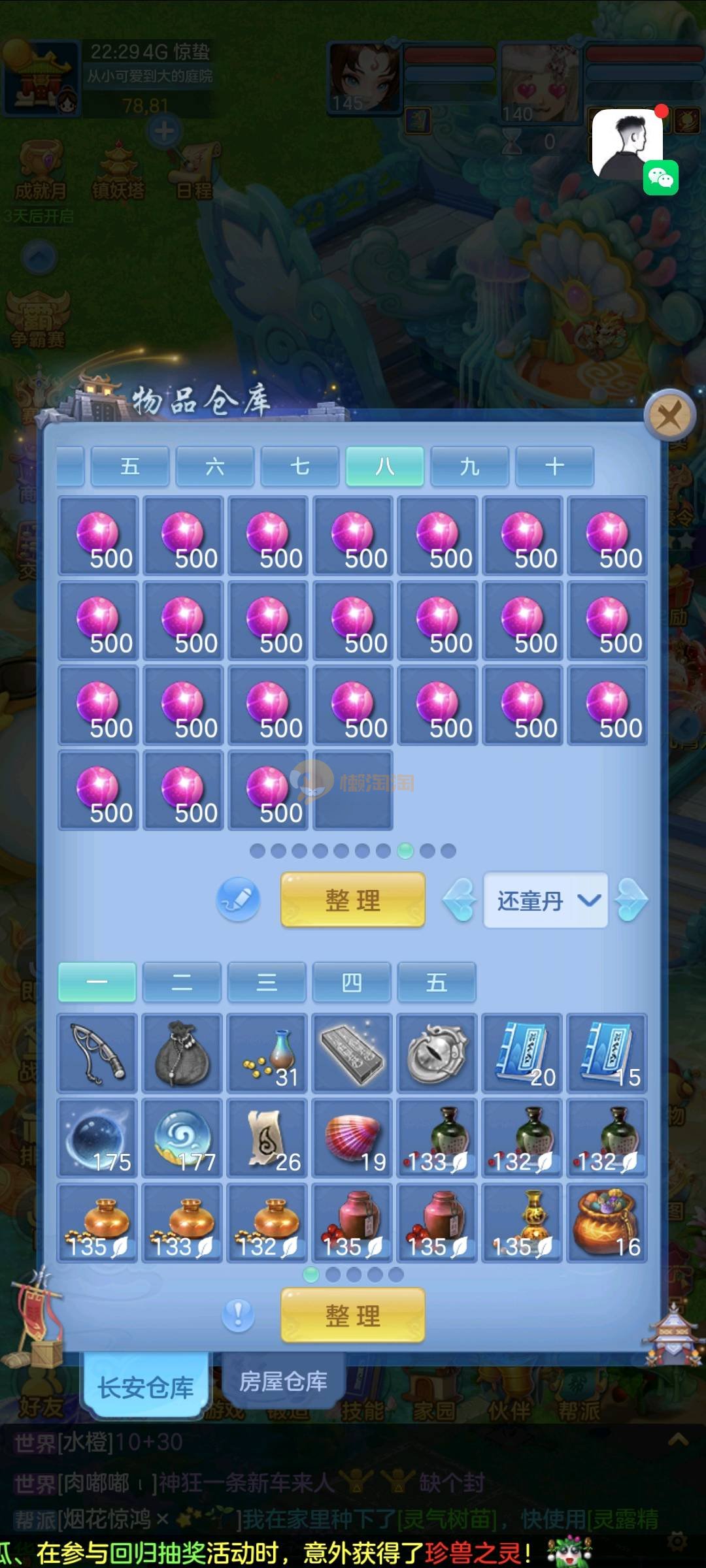Tap the upper 整理 sort button

click(x=352, y=900)
